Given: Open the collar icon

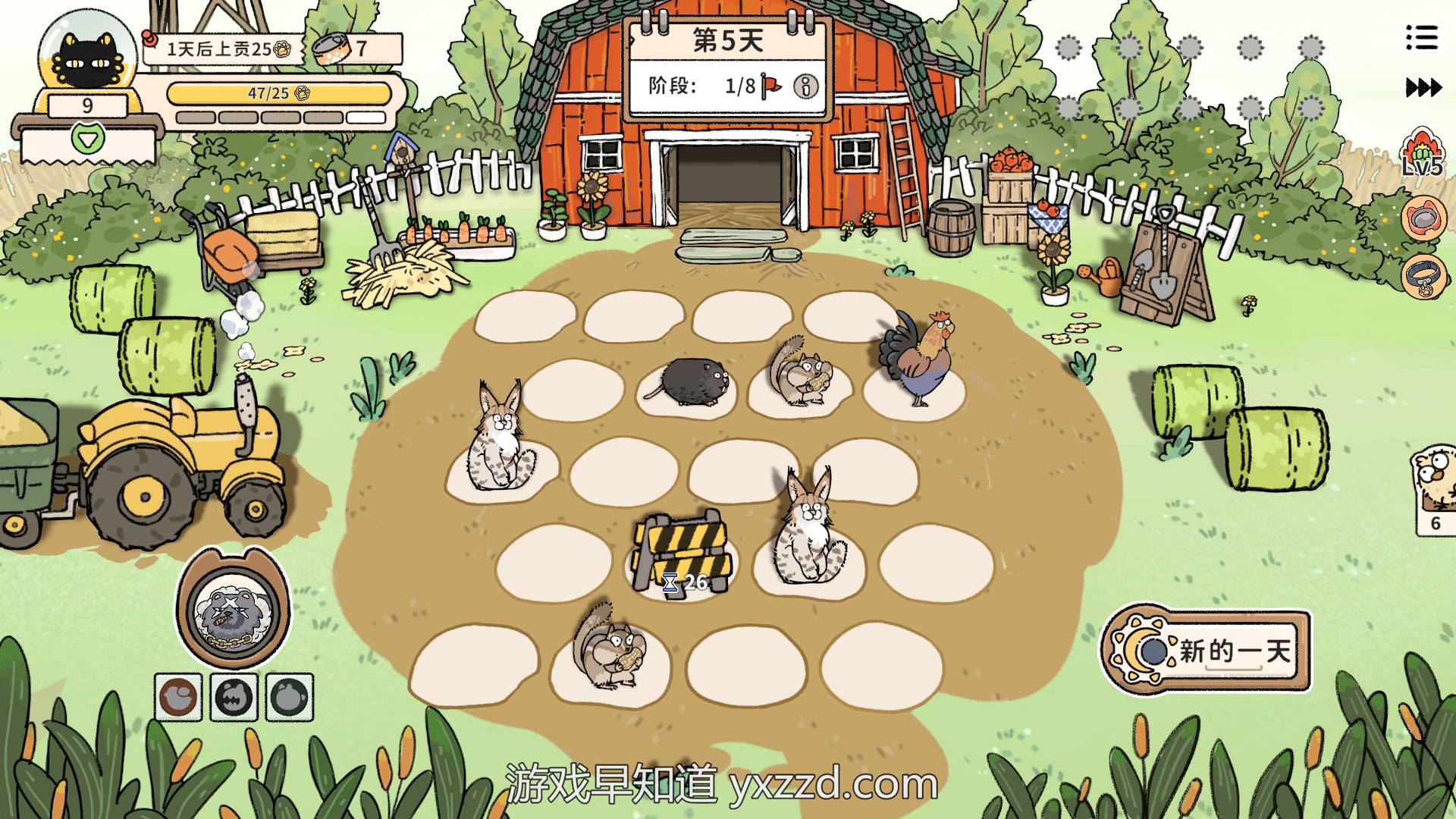Looking at the screenshot, I should pos(1423,276).
